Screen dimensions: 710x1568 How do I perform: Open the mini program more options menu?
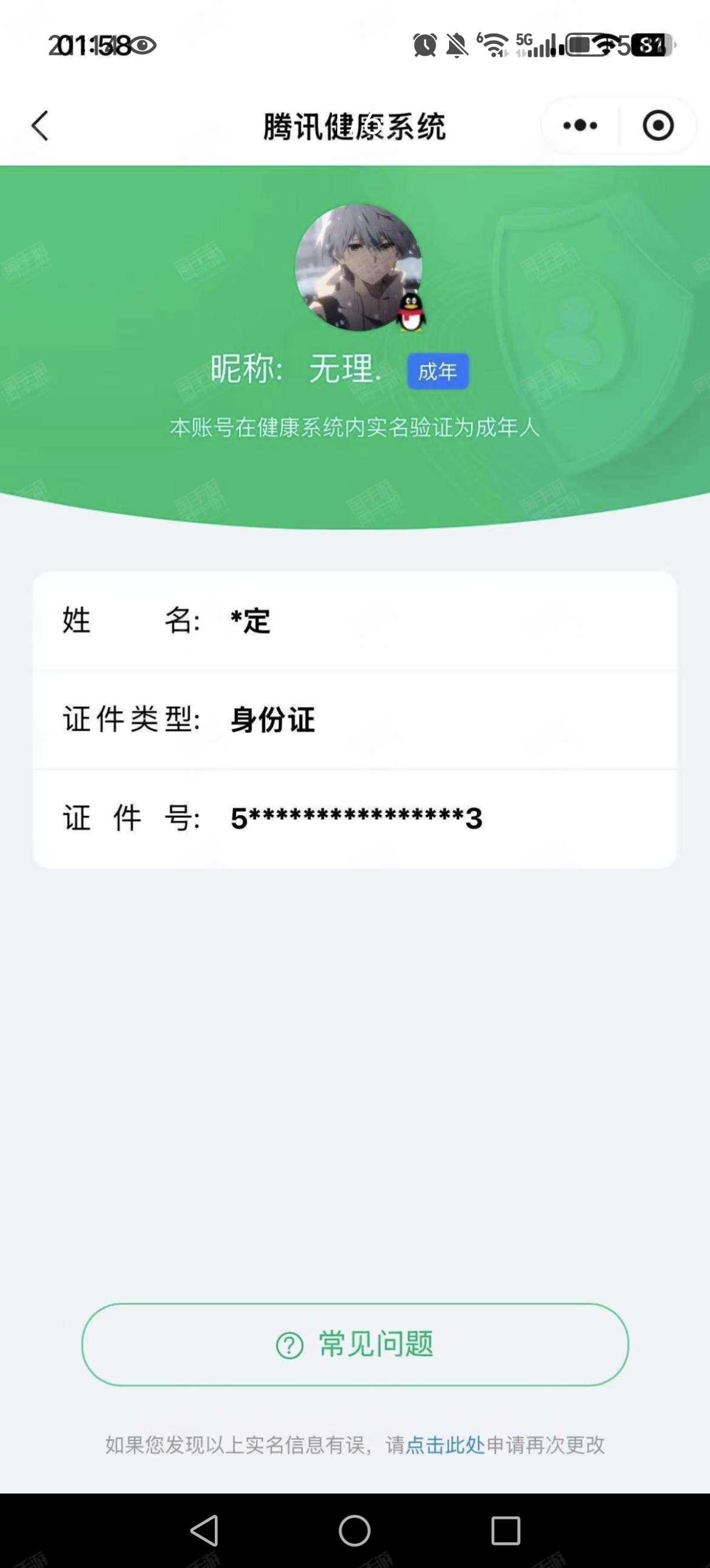coord(580,126)
